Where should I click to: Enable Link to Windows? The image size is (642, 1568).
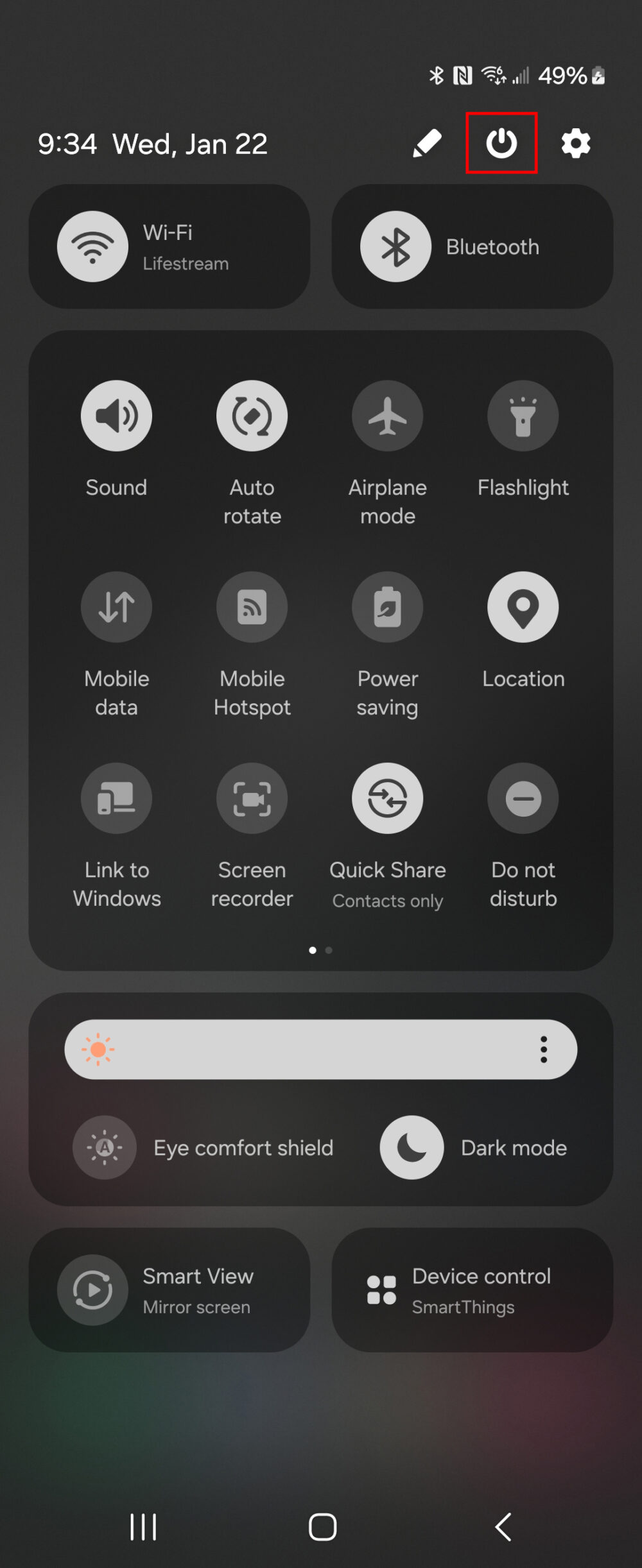click(116, 798)
